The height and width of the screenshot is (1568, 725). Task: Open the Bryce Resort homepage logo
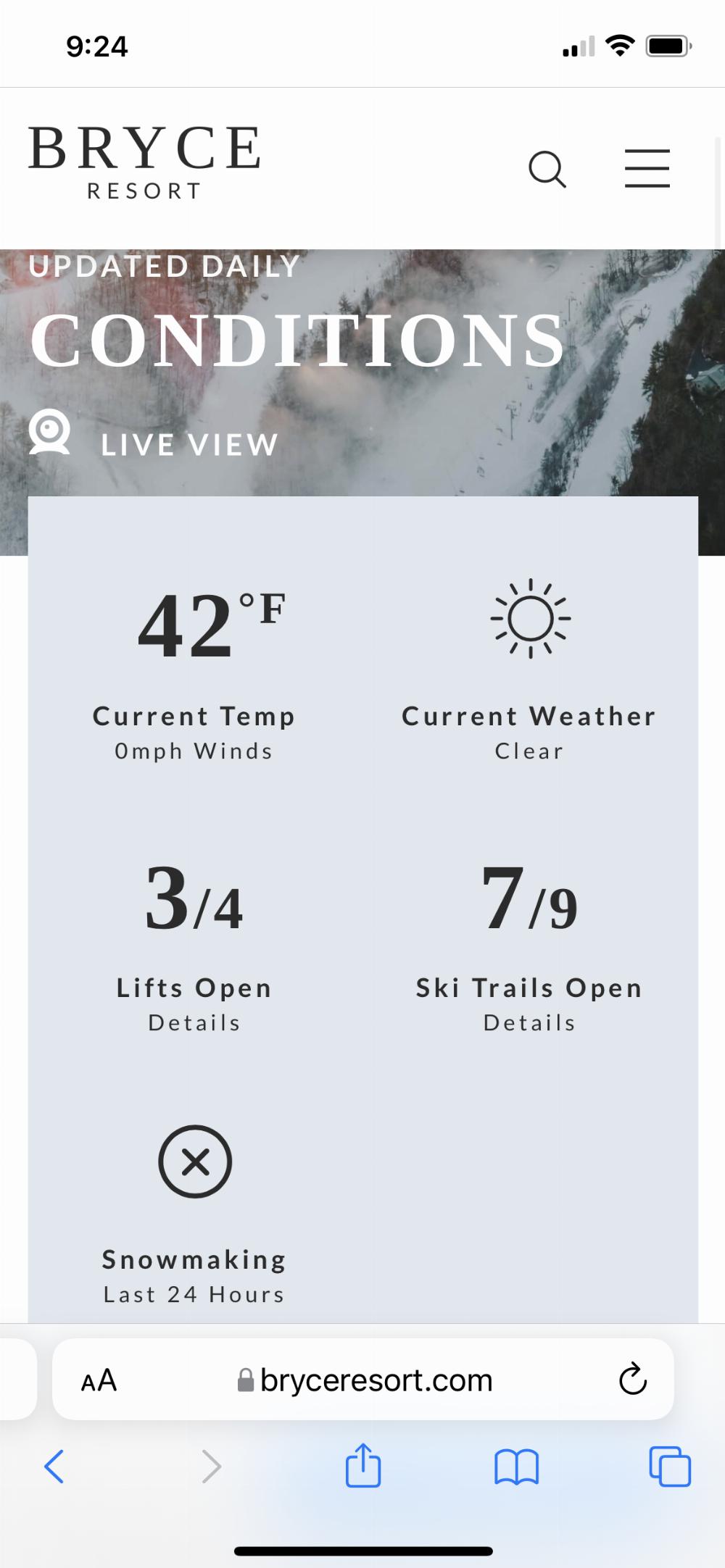(x=144, y=161)
